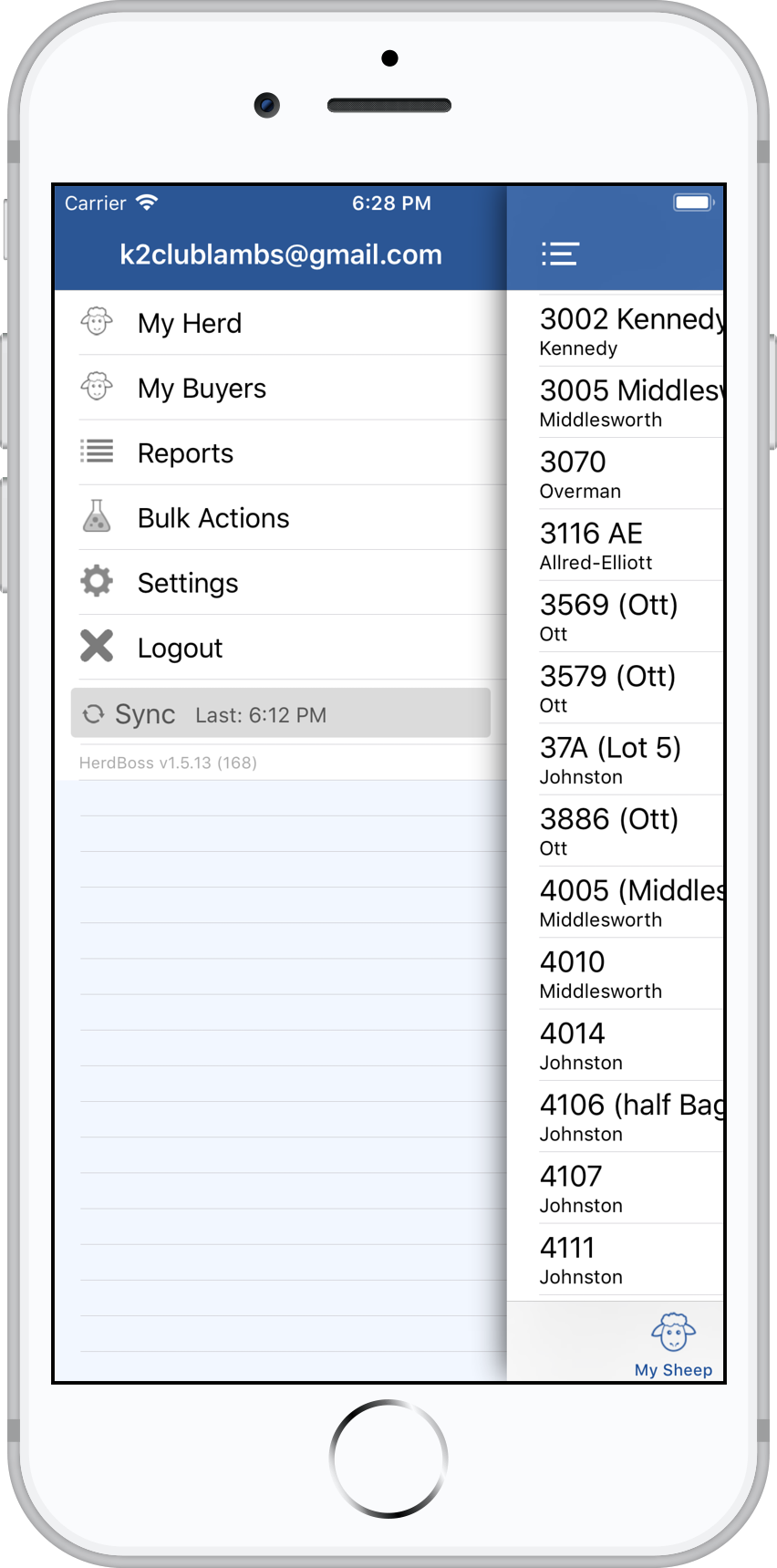This screenshot has width=777, height=1568.
Task: Open the Reports section
Action: (x=185, y=453)
